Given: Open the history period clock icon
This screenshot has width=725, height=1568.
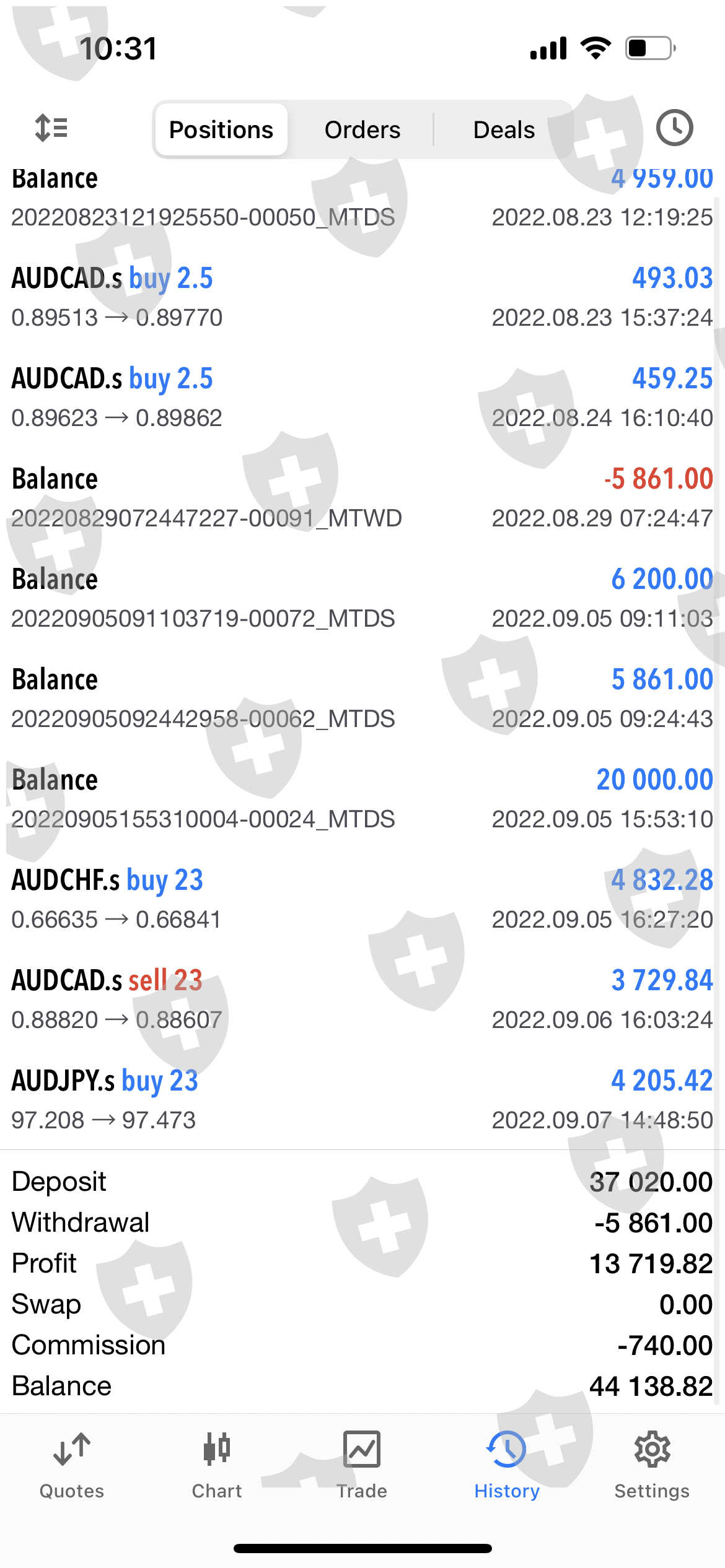Looking at the screenshot, I should point(674,128).
